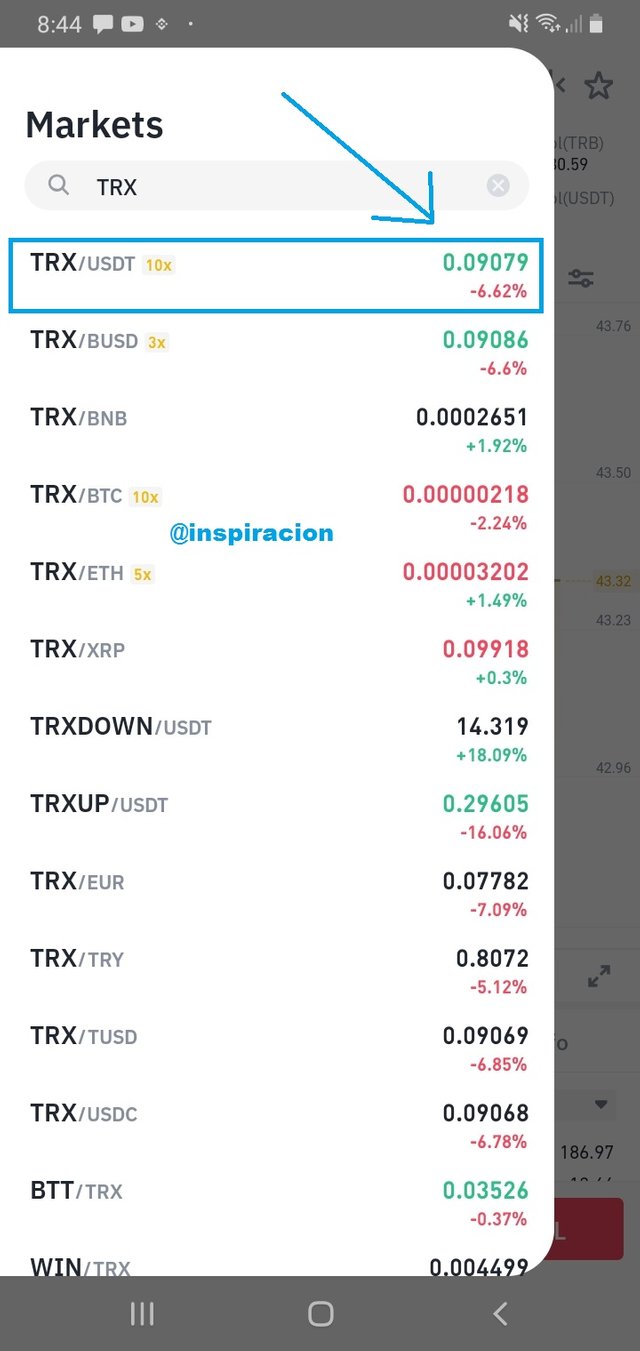Open the TRX/BNB pair

pyautogui.click(x=276, y=430)
